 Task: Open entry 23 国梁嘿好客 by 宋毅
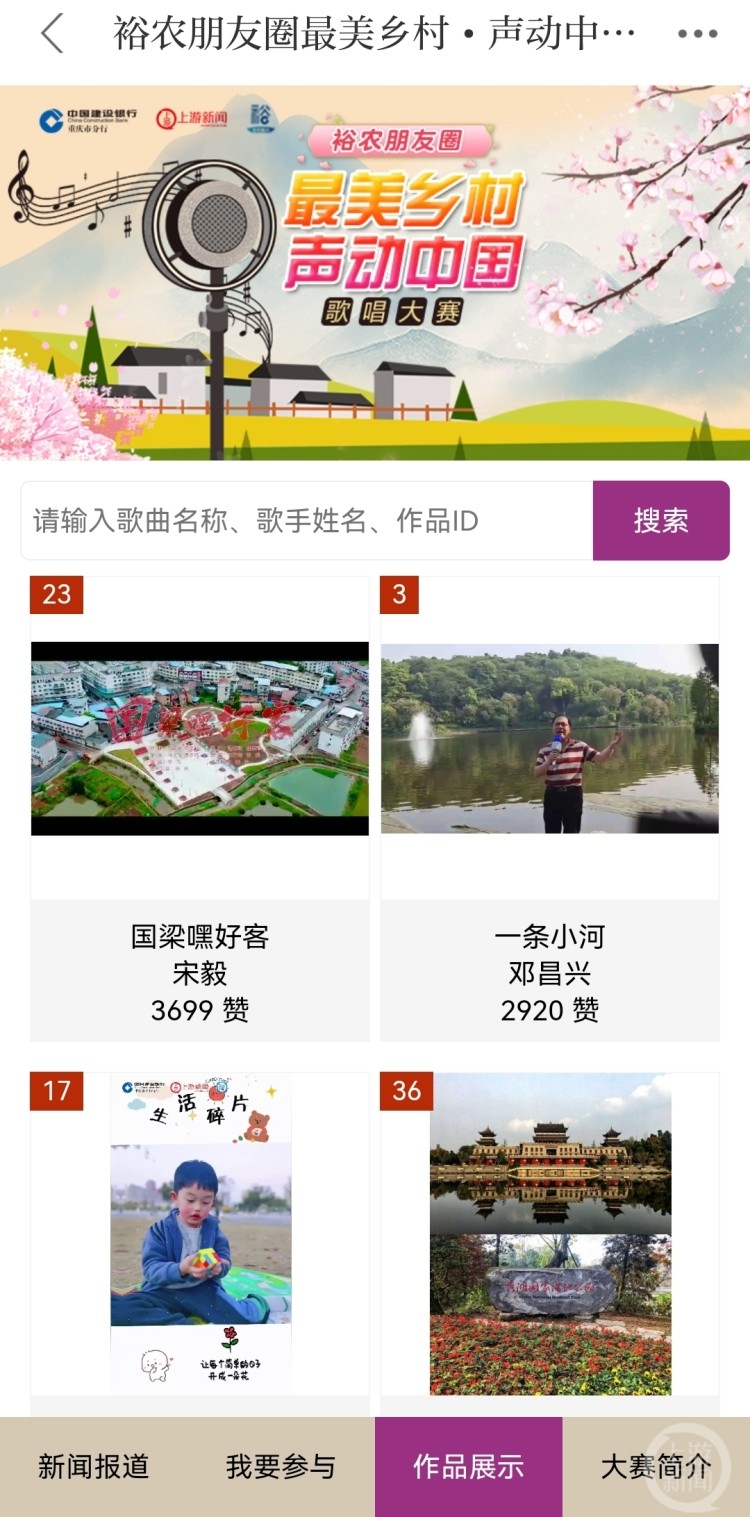[200, 809]
